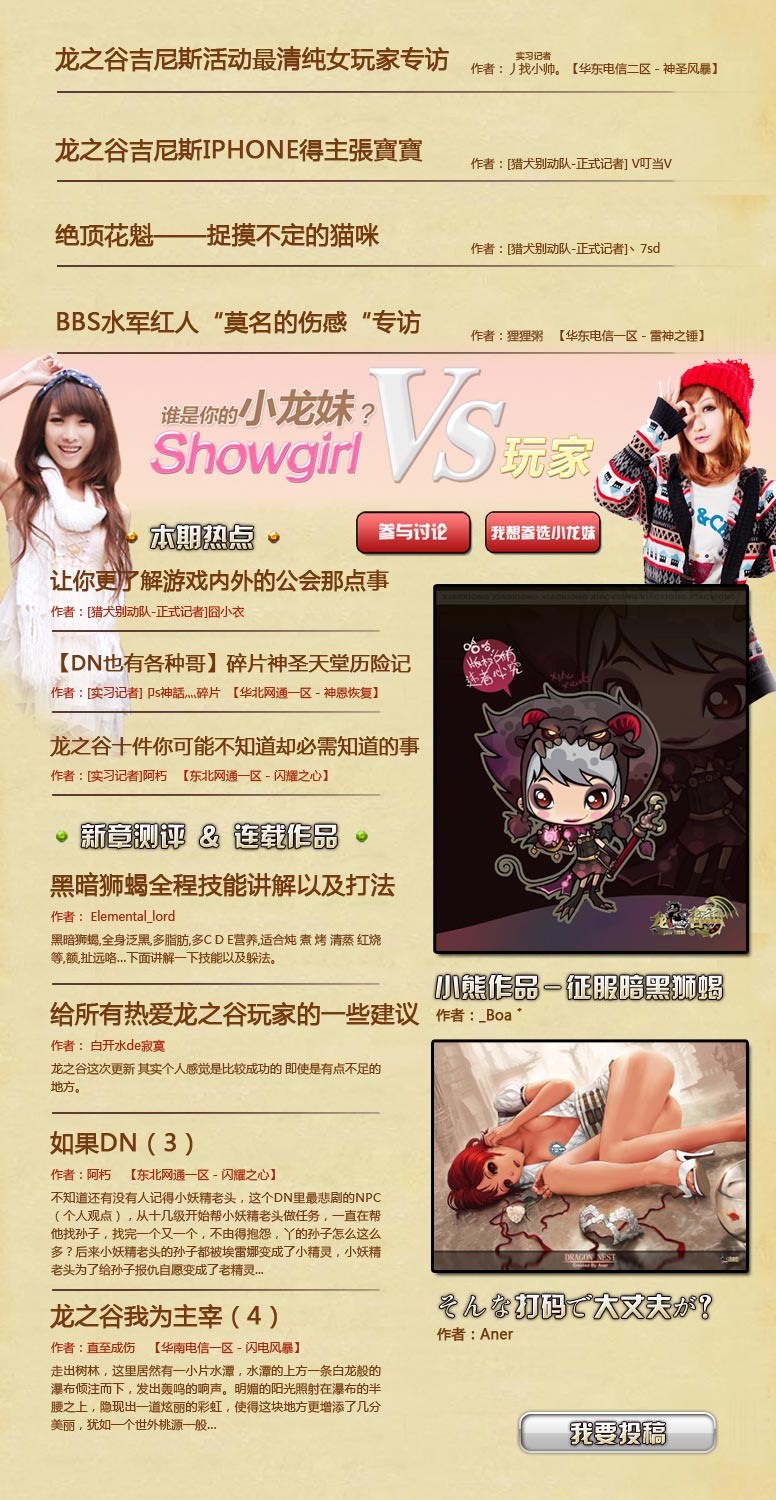
Task: Open BBS水军红人"莫名的伤感"专访
Action: (238, 323)
